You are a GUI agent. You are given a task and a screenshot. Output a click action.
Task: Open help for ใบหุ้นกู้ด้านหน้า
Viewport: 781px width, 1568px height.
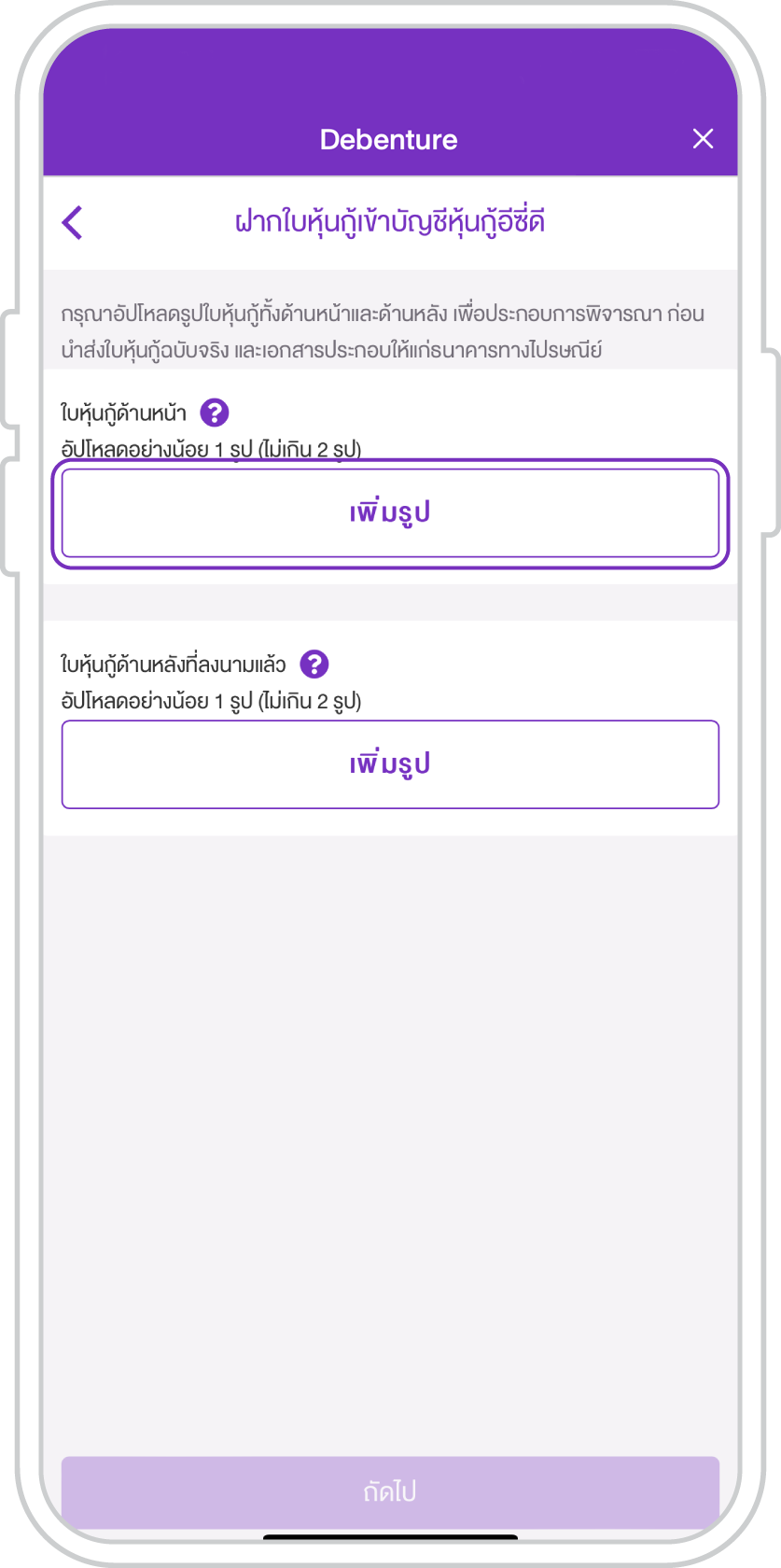pyautogui.click(x=215, y=413)
